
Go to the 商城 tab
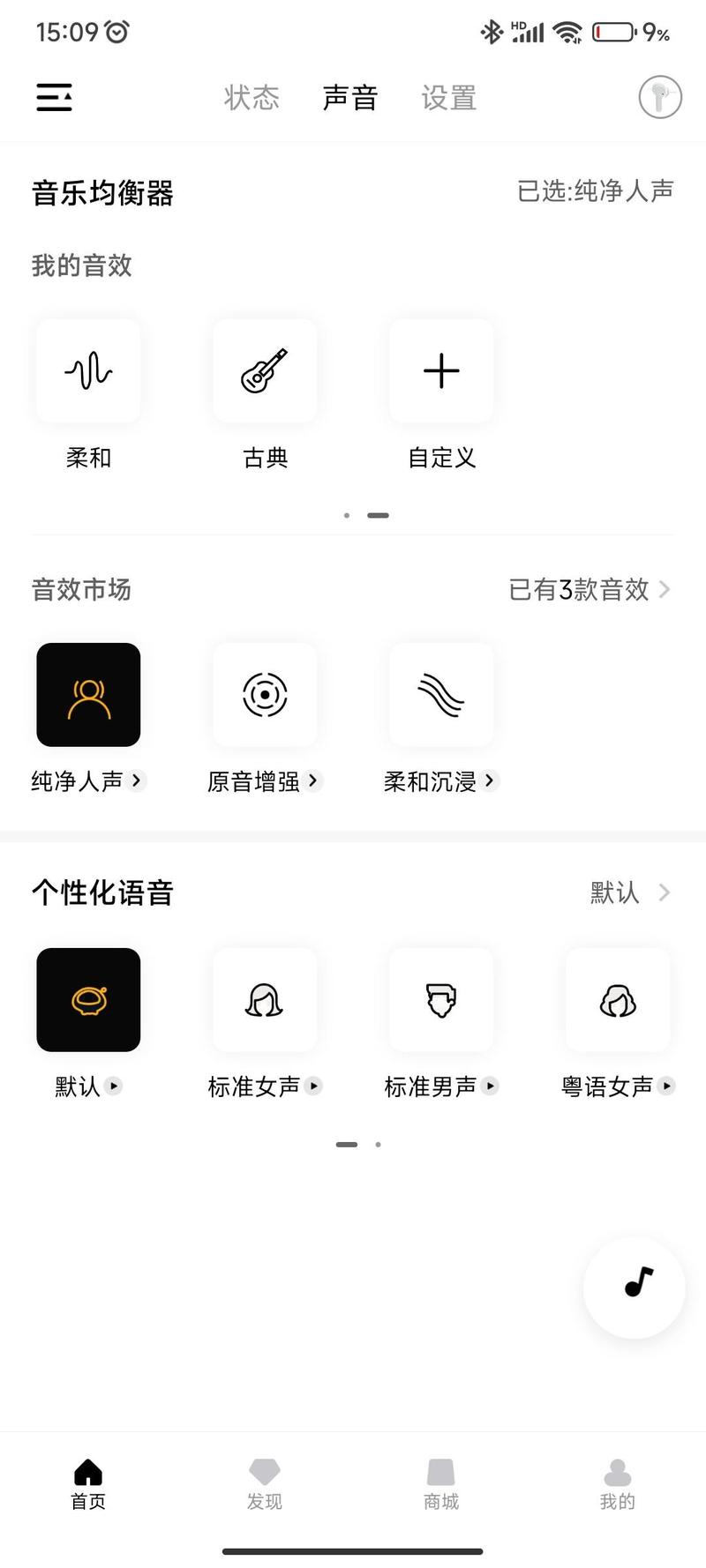coord(441,1484)
